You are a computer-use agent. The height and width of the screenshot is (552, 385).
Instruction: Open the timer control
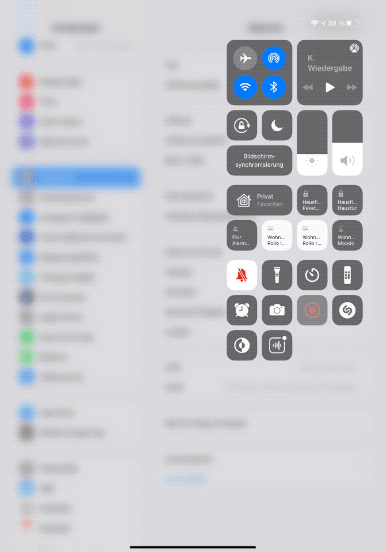pyautogui.click(x=312, y=275)
